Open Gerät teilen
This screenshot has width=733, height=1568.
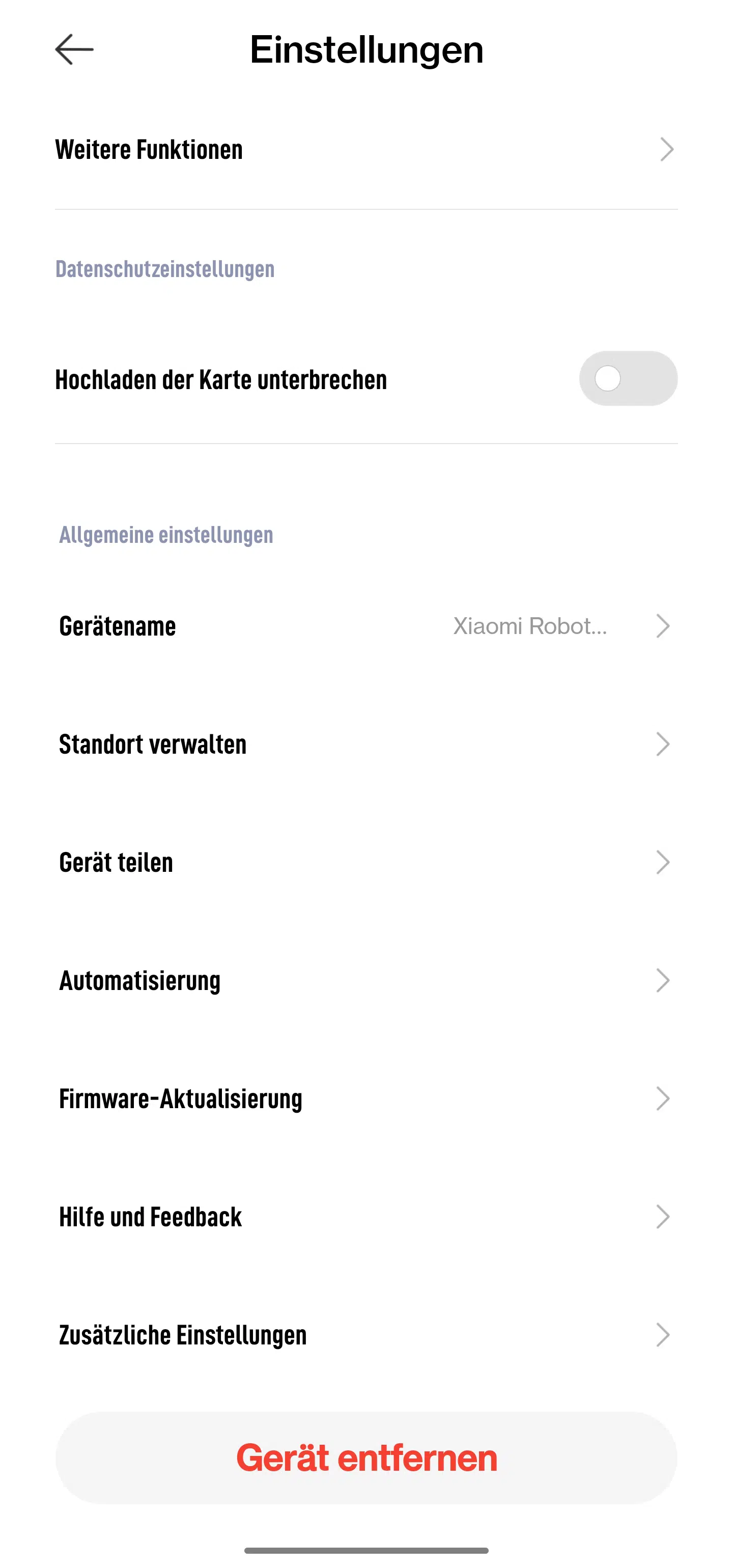click(365, 863)
